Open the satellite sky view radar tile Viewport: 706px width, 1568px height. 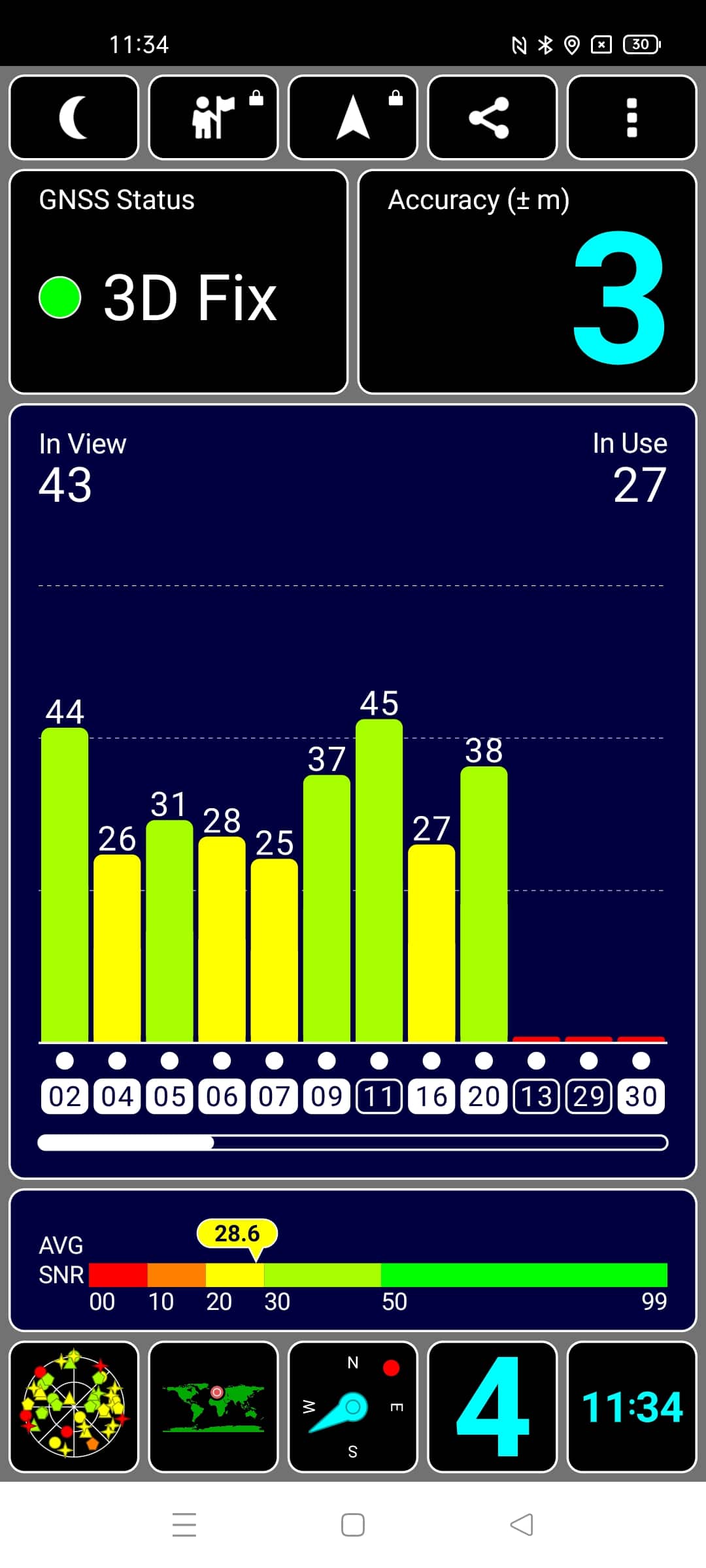pos(74,1407)
